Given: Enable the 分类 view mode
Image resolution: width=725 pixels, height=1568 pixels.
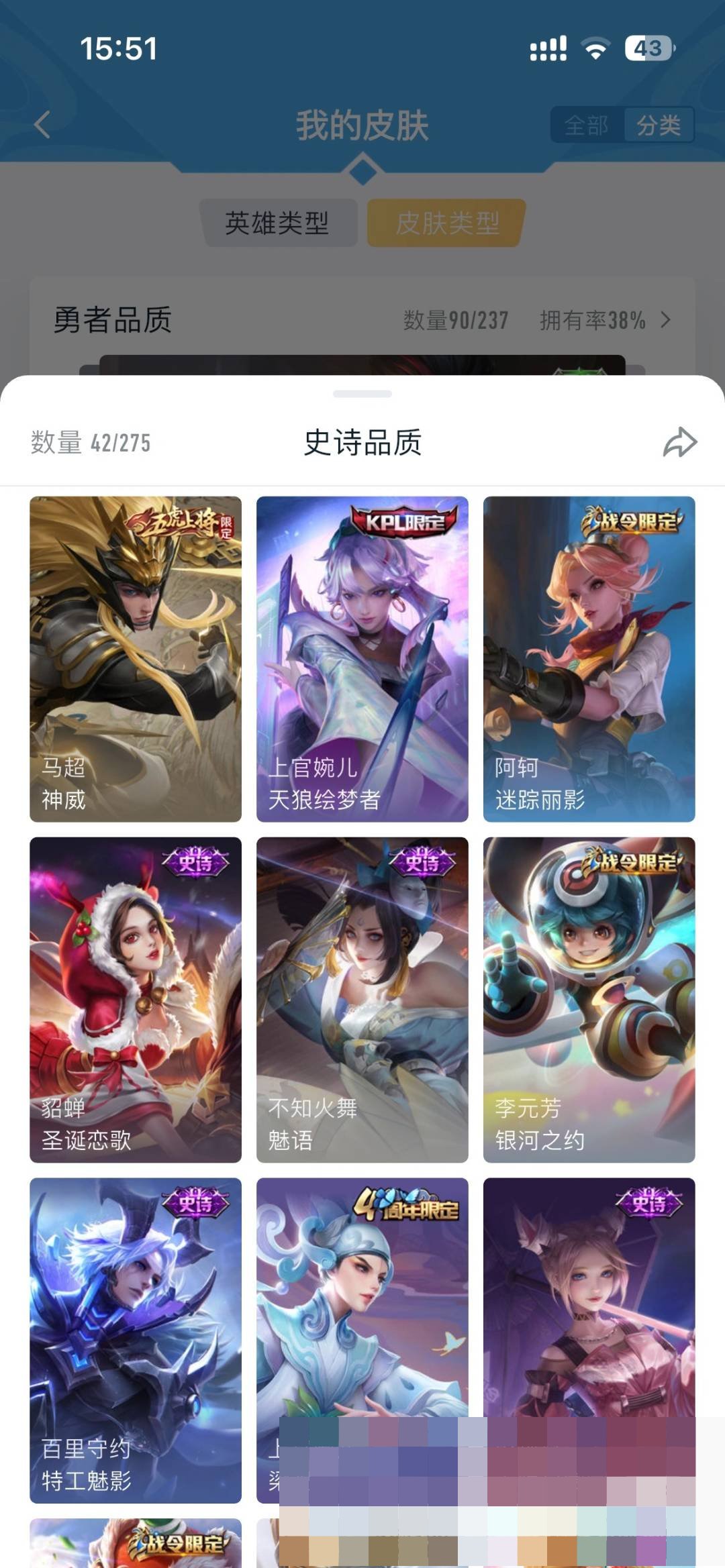Looking at the screenshot, I should (657, 125).
